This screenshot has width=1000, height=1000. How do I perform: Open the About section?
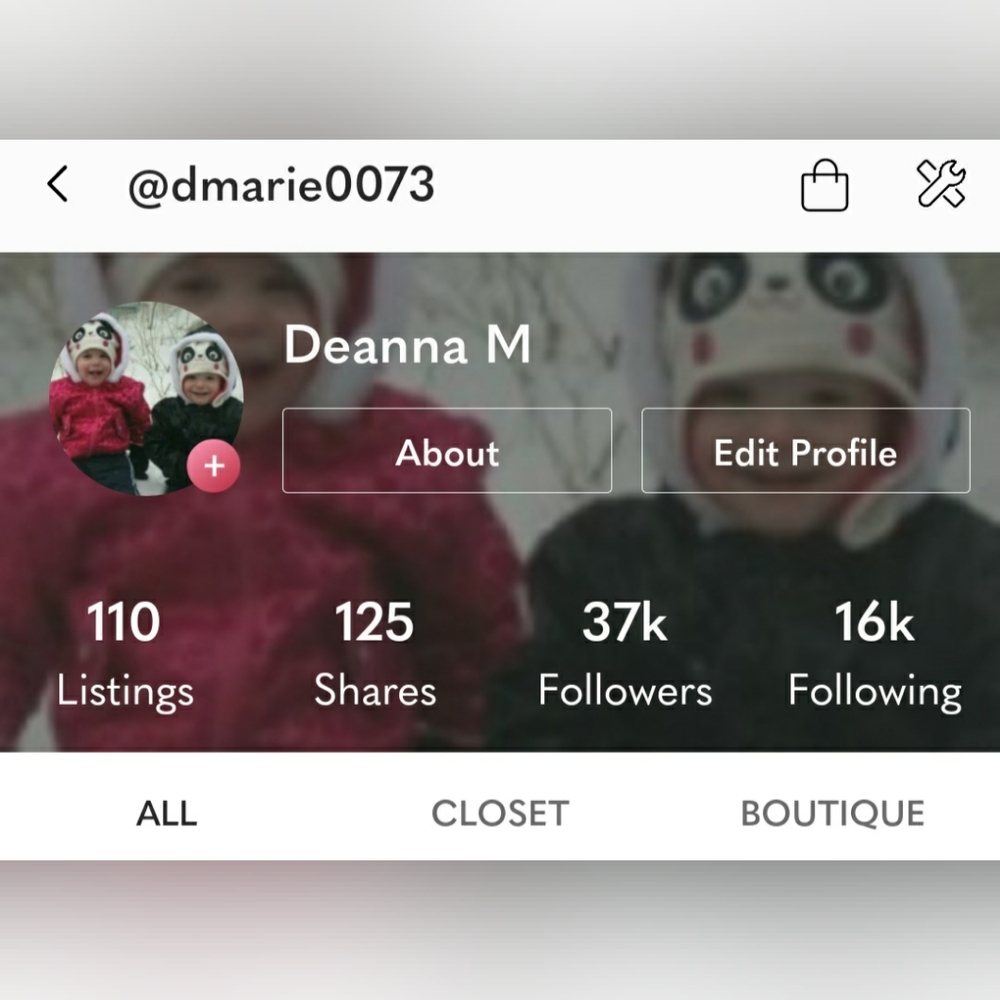(447, 451)
